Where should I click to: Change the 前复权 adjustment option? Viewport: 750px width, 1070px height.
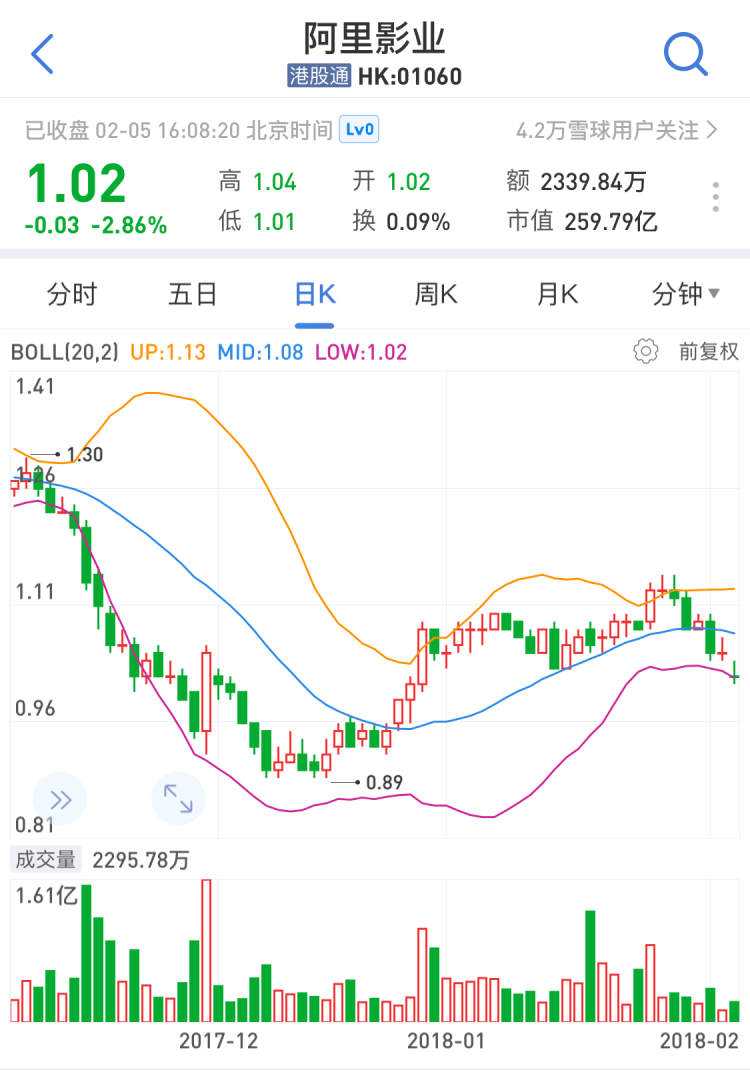tap(708, 351)
